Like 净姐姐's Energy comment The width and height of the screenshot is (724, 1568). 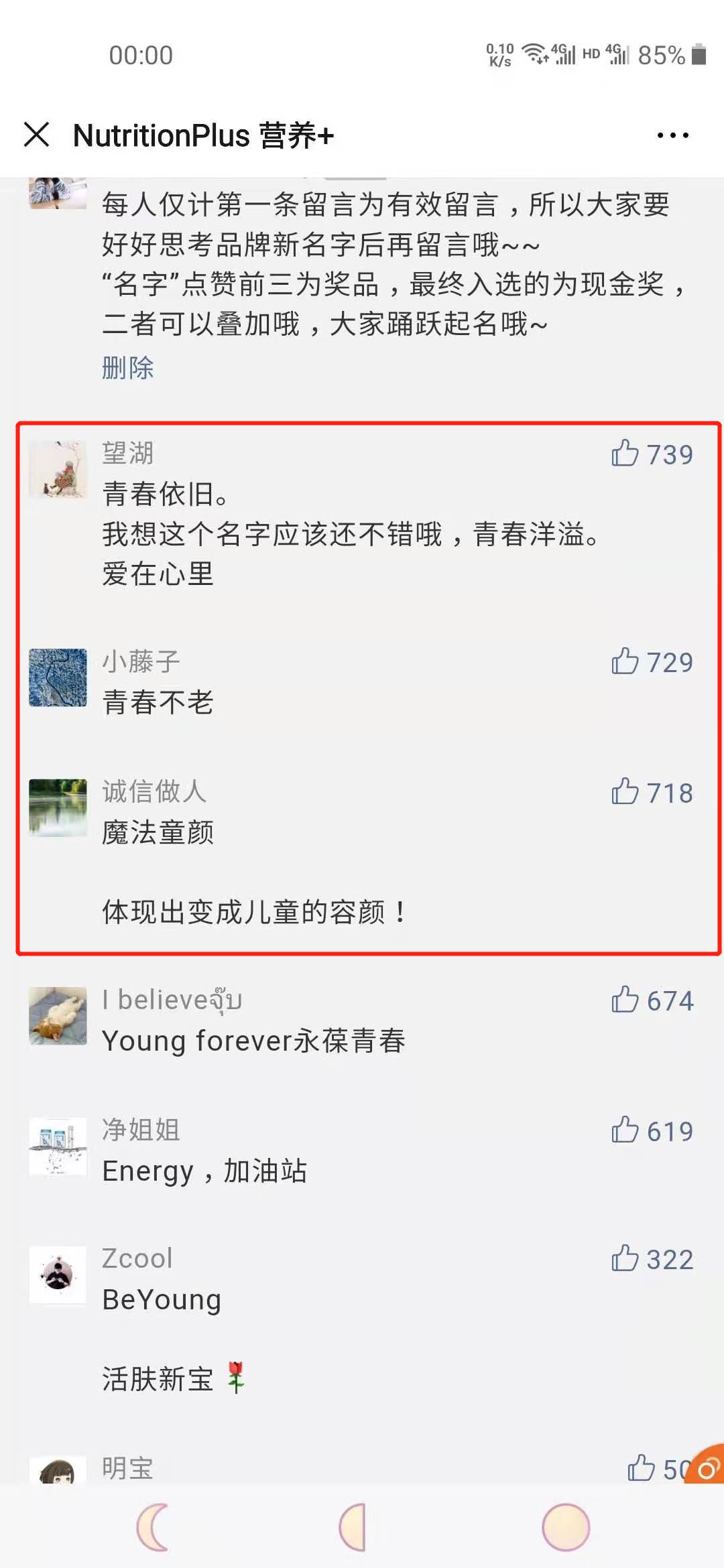pos(625,1130)
